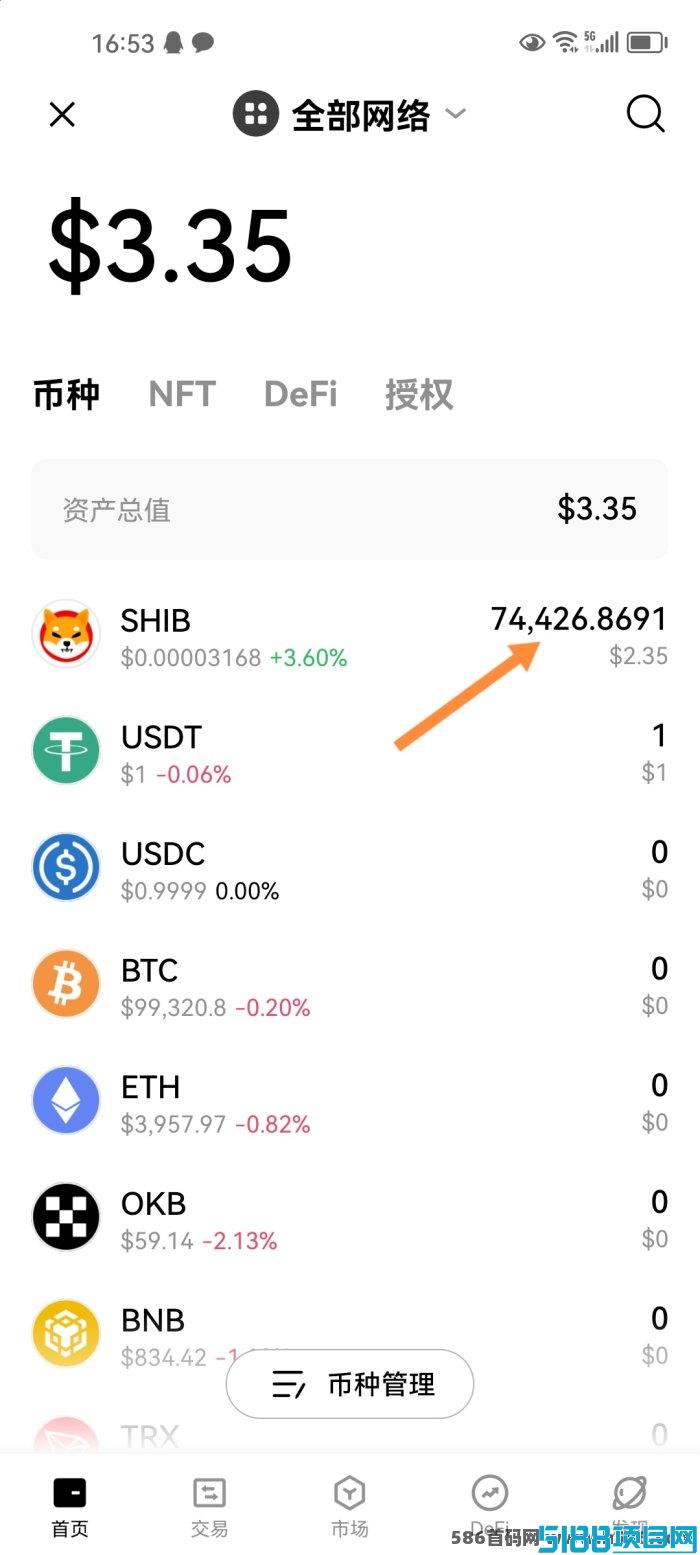This screenshot has width=700, height=1555.
Task: Switch to the DeFi top tab
Action: pyautogui.click(x=300, y=394)
